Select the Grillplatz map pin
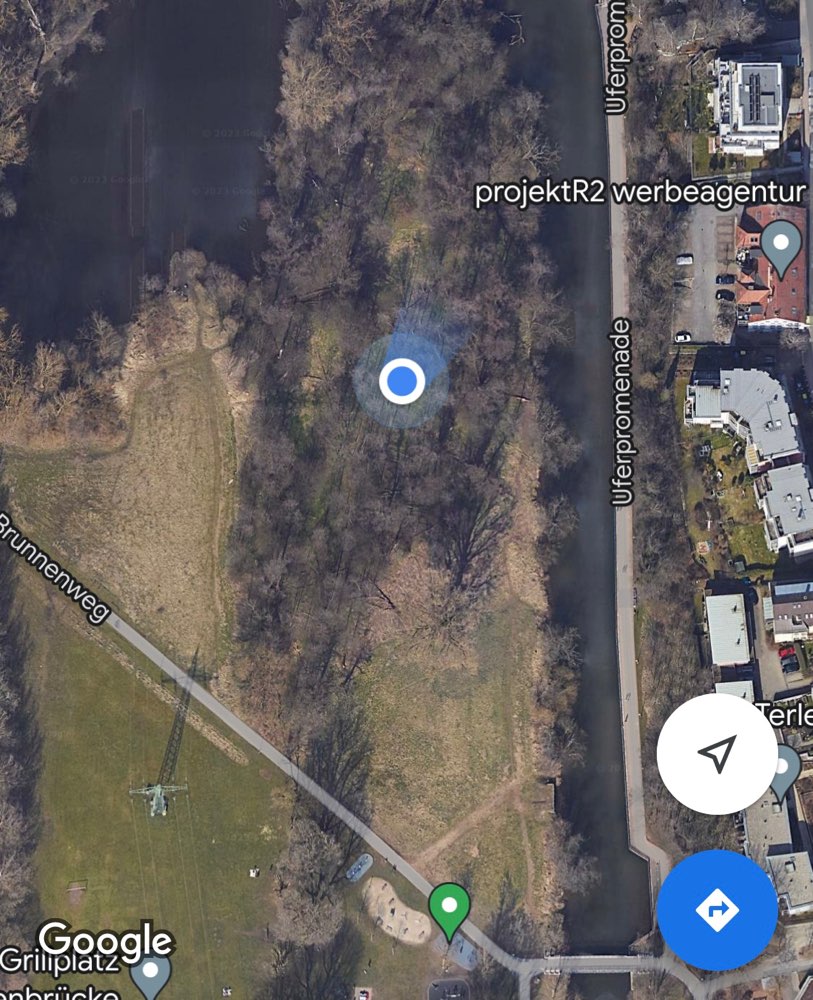Viewport: 813px width, 1000px height. click(150, 973)
